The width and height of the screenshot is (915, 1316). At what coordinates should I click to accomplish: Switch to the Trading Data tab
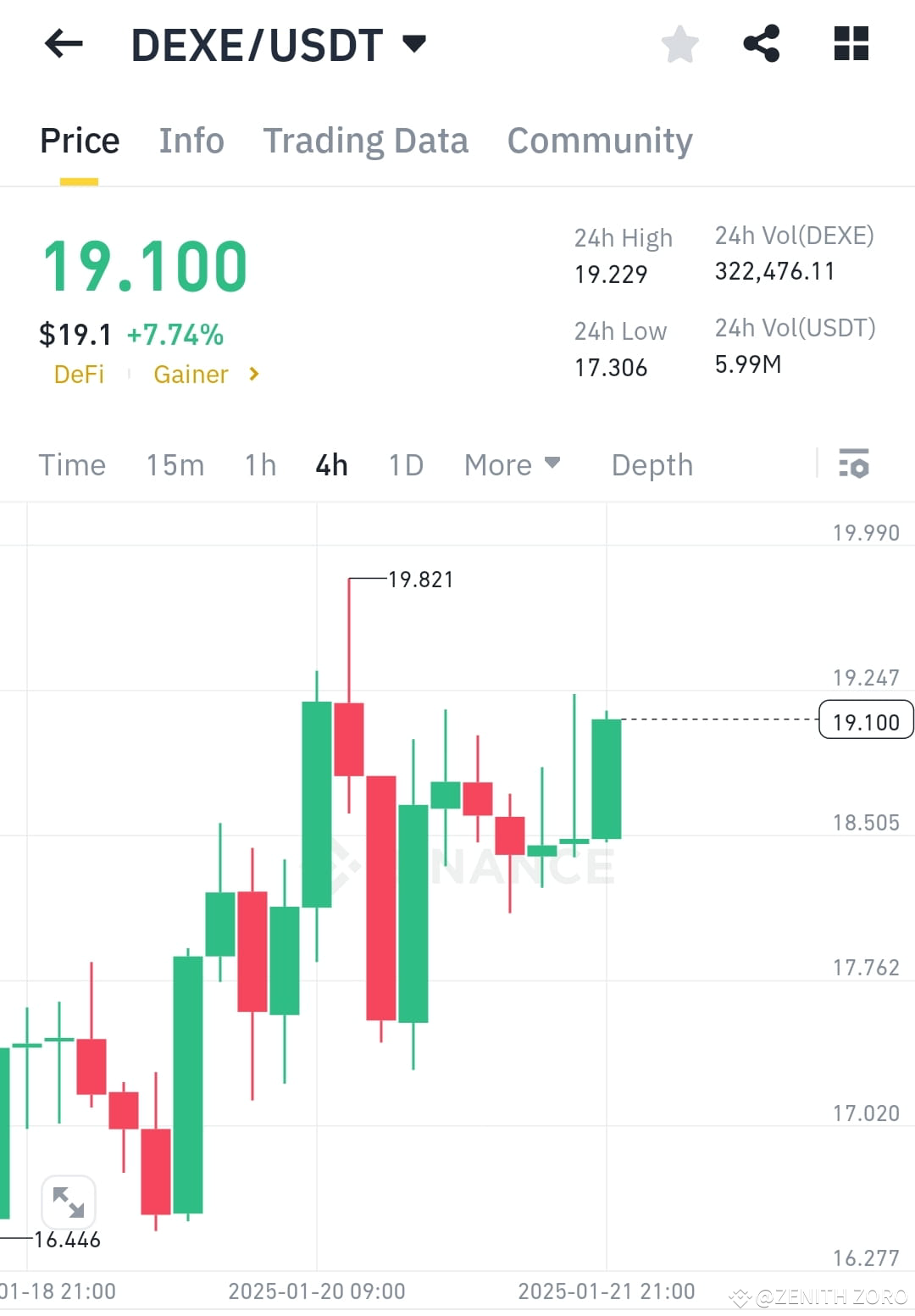[366, 140]
